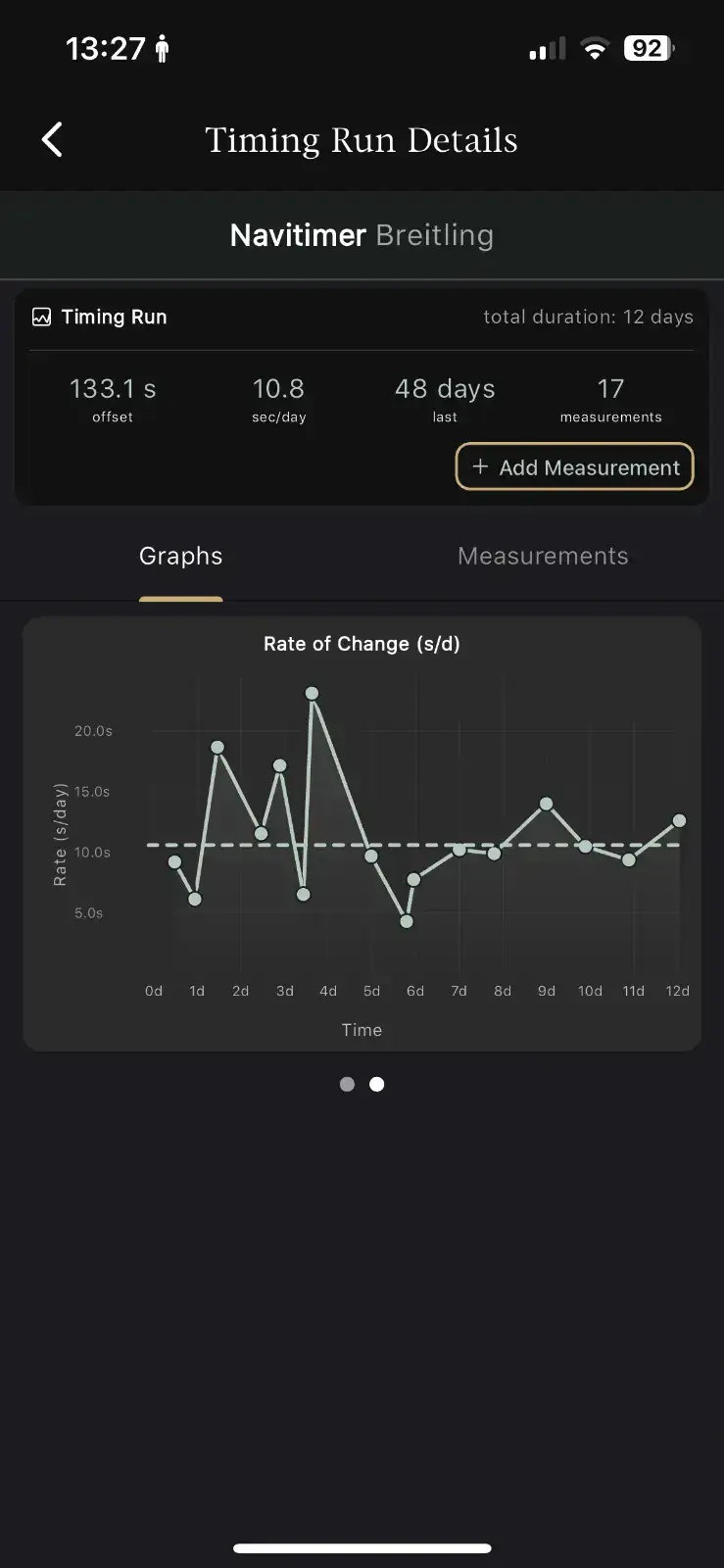The height and width of the screenshot is (1568, 724).
Task: Switch to the Measurements tab
Action: coord(543,557)
